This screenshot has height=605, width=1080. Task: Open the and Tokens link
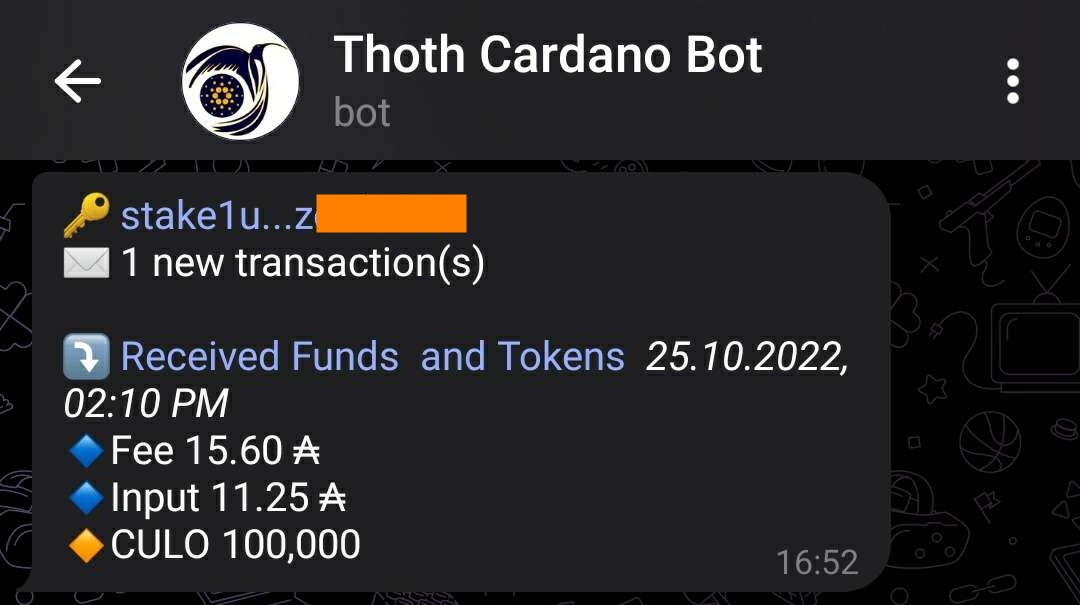point(522,356)
